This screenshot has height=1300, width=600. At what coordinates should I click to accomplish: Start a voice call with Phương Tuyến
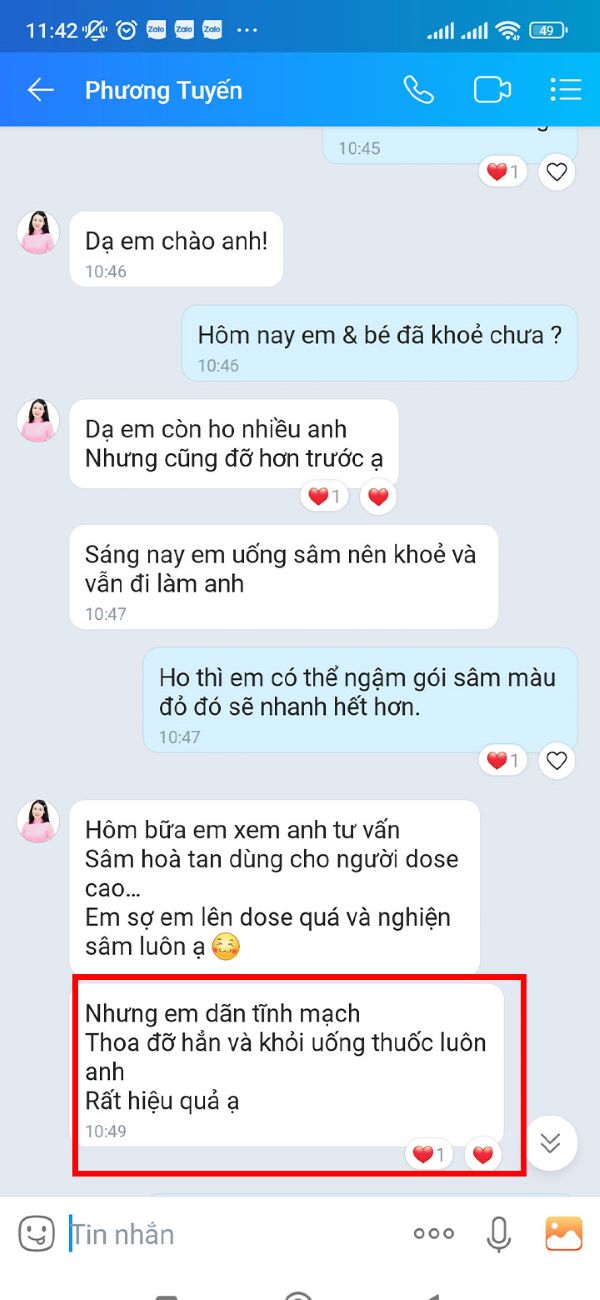418,90
